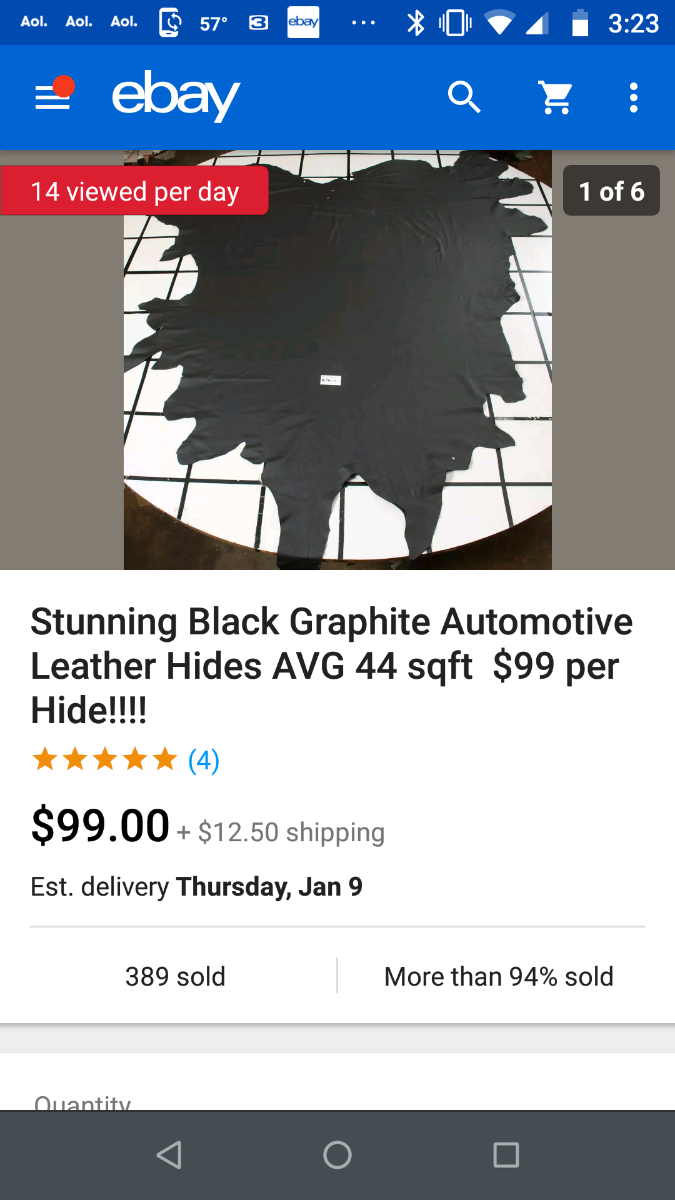Go to the eBay home logo
Viewport: 675px width, 1200px height.
pos(176,97)
